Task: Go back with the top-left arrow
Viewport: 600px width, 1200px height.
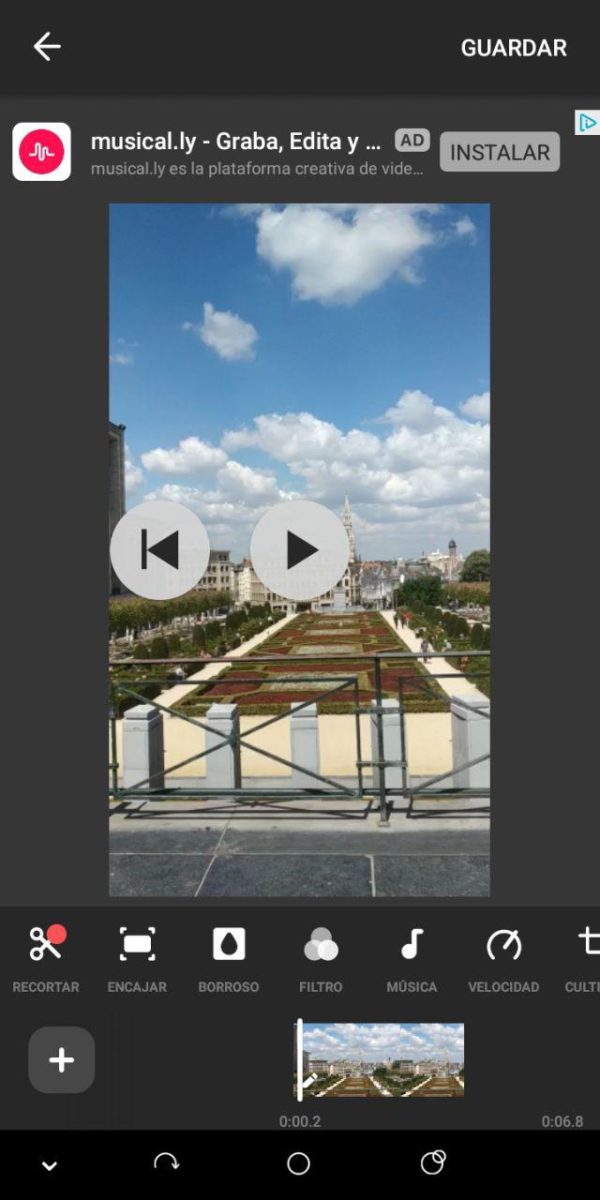Action: (x=47, y=47)
